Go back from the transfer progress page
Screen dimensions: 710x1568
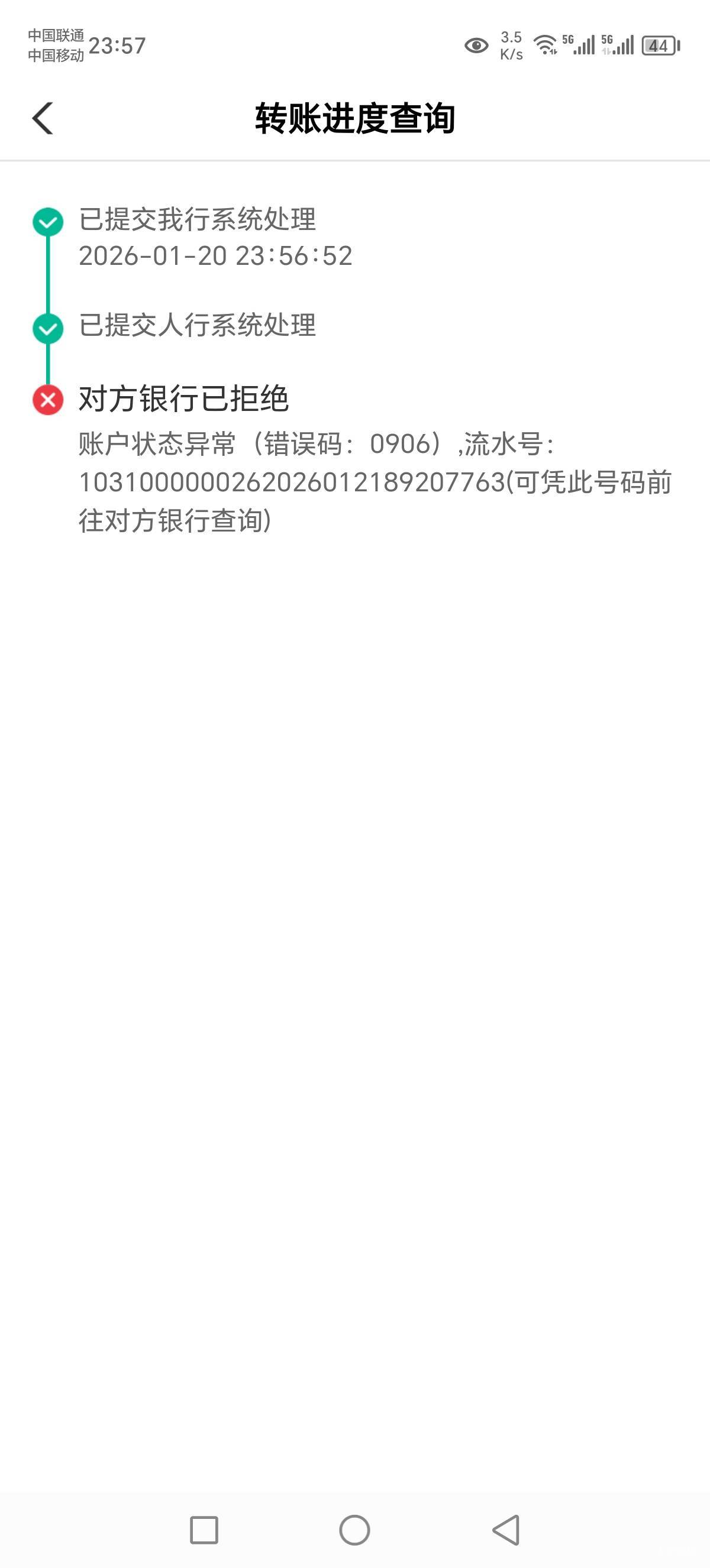coord(43,118)
